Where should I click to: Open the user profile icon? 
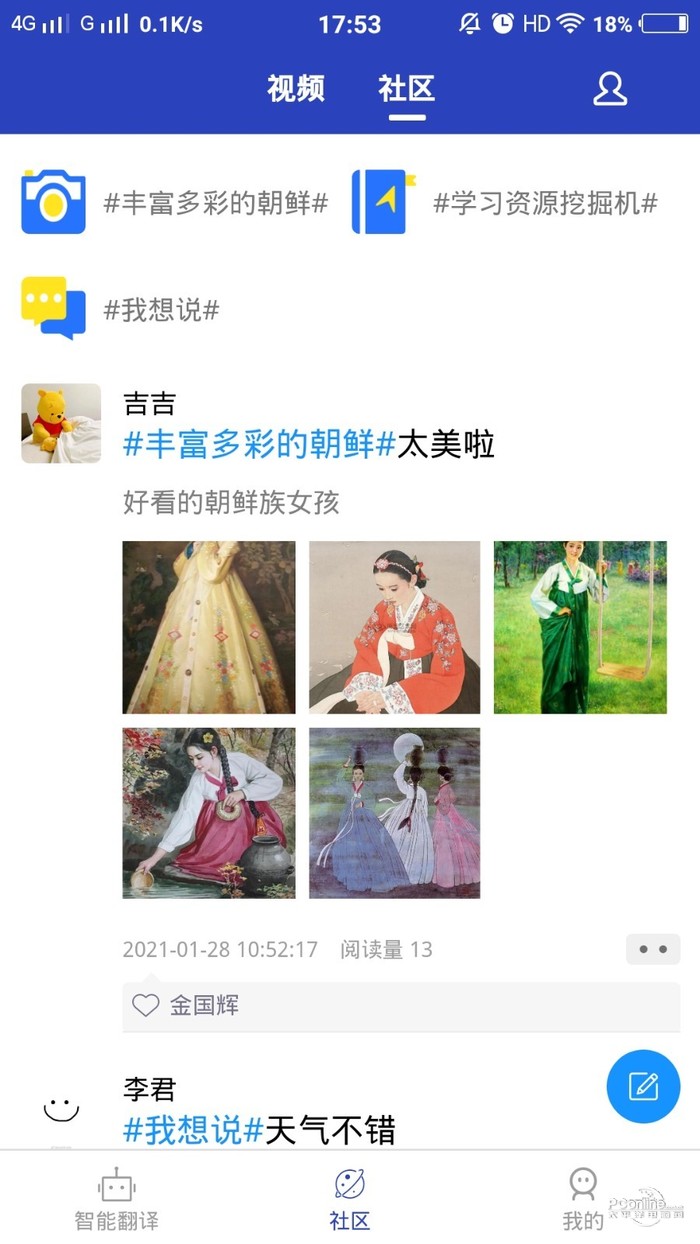click(609, 89)
